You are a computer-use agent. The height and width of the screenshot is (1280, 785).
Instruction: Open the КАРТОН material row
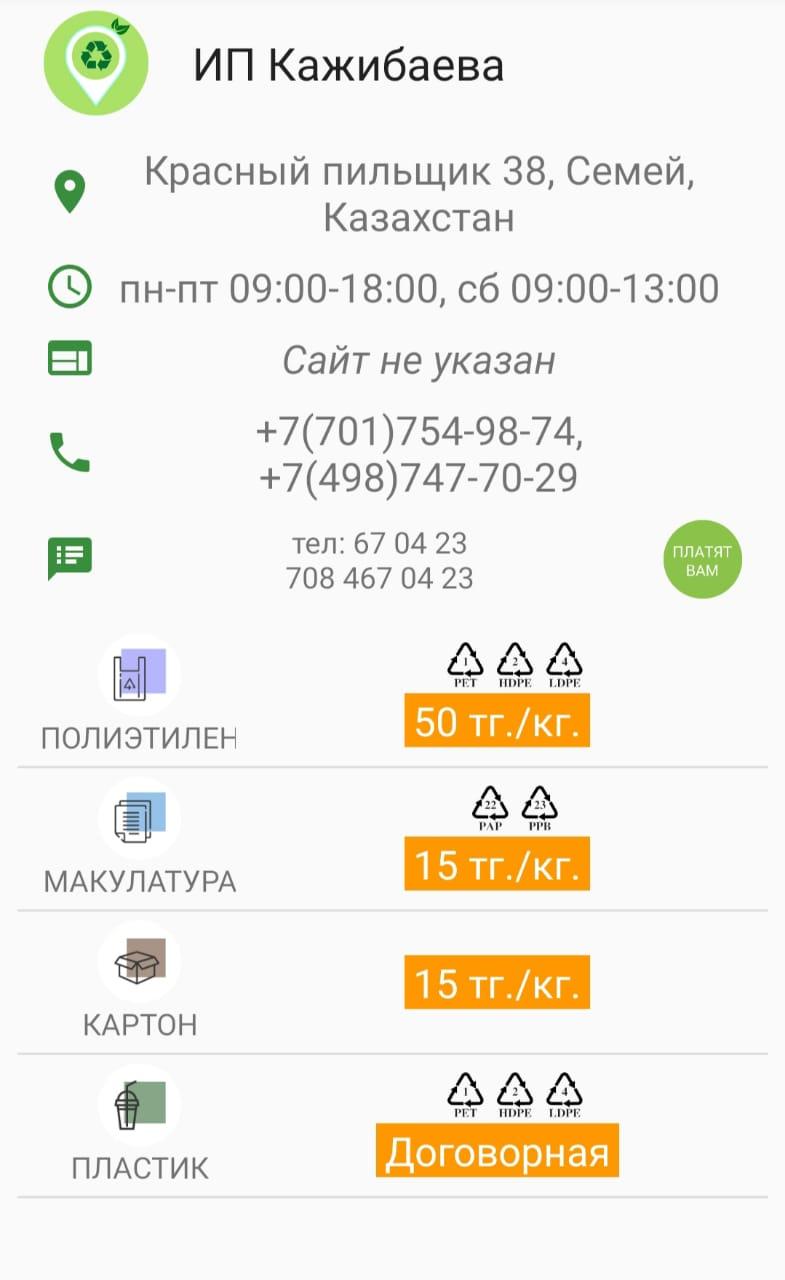coord(392,982)
